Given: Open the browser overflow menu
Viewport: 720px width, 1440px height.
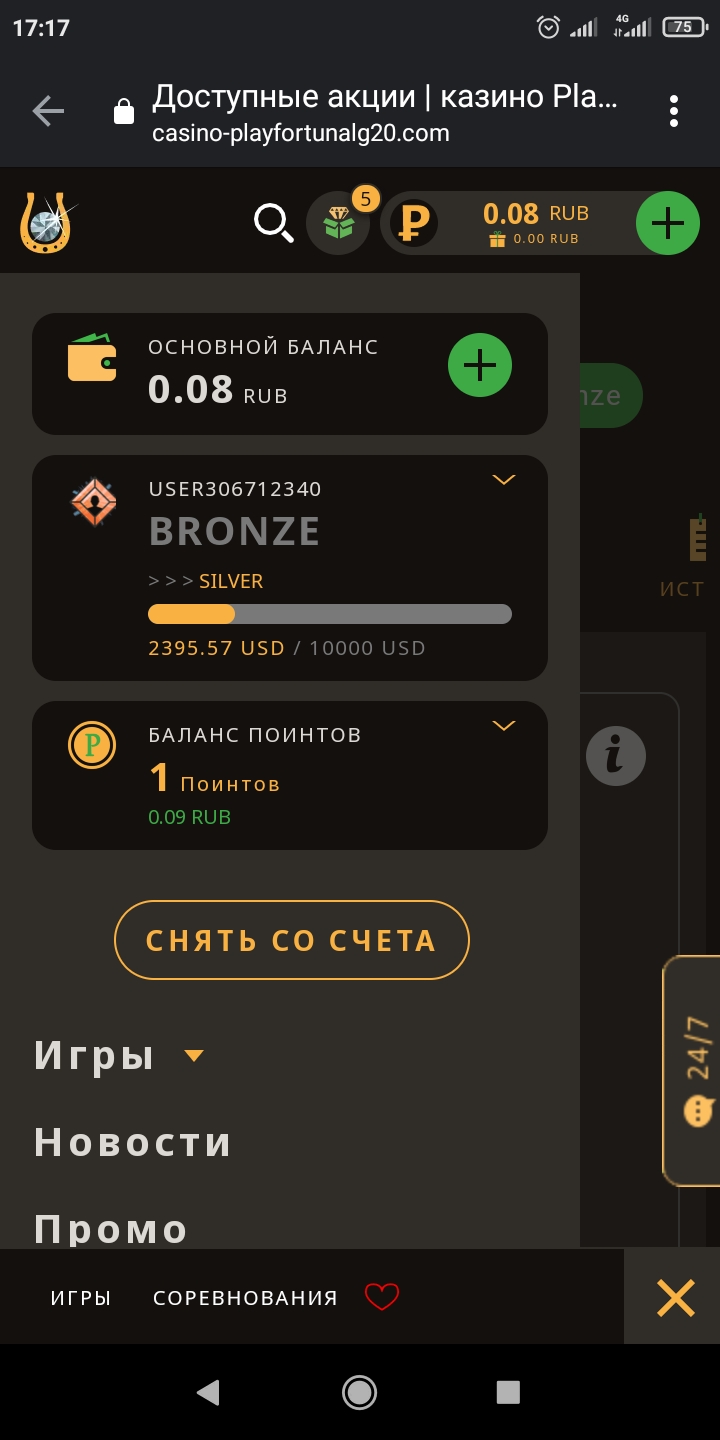Looking at the screenshot, I should point(674,111).
